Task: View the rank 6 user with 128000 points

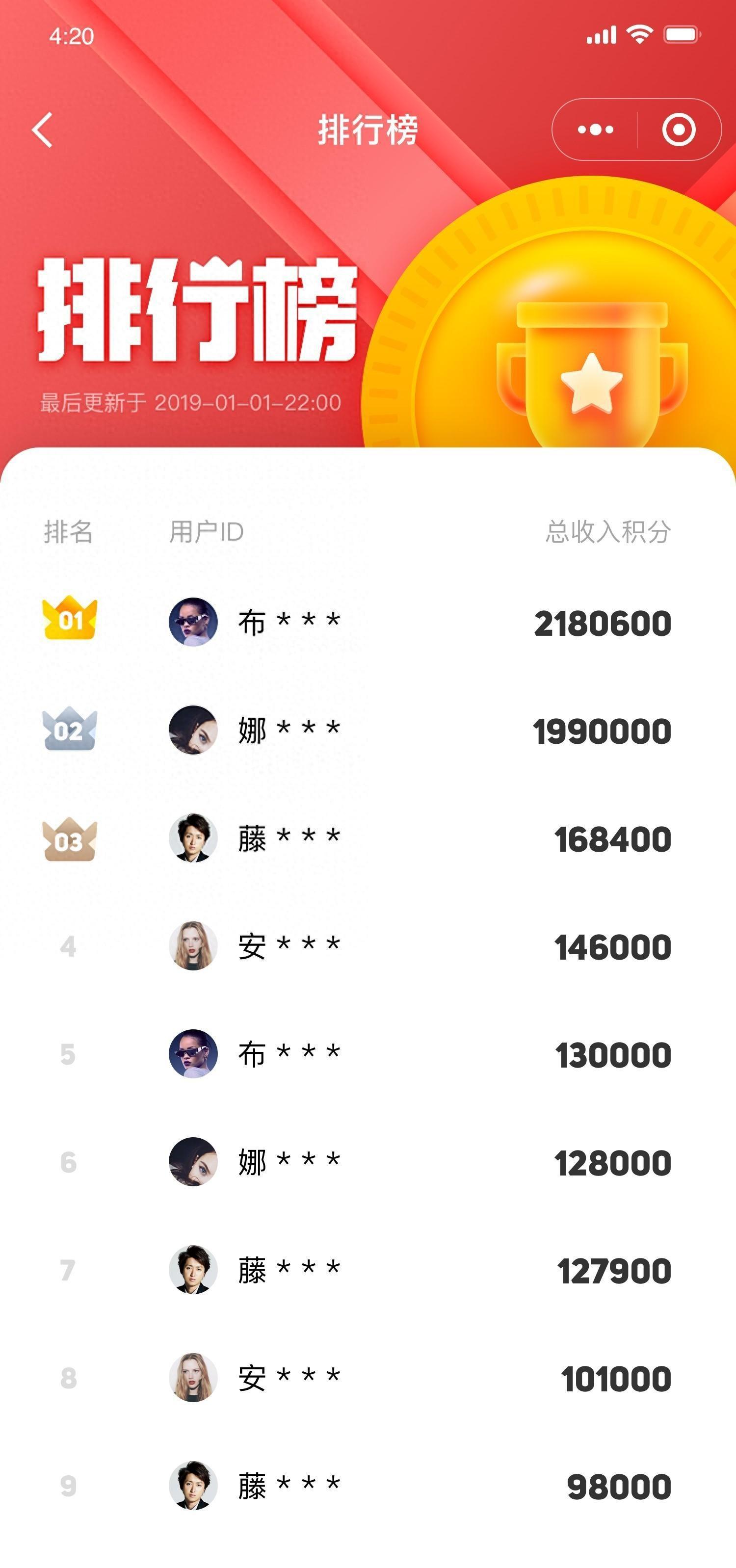Action: pos(289,1161)
